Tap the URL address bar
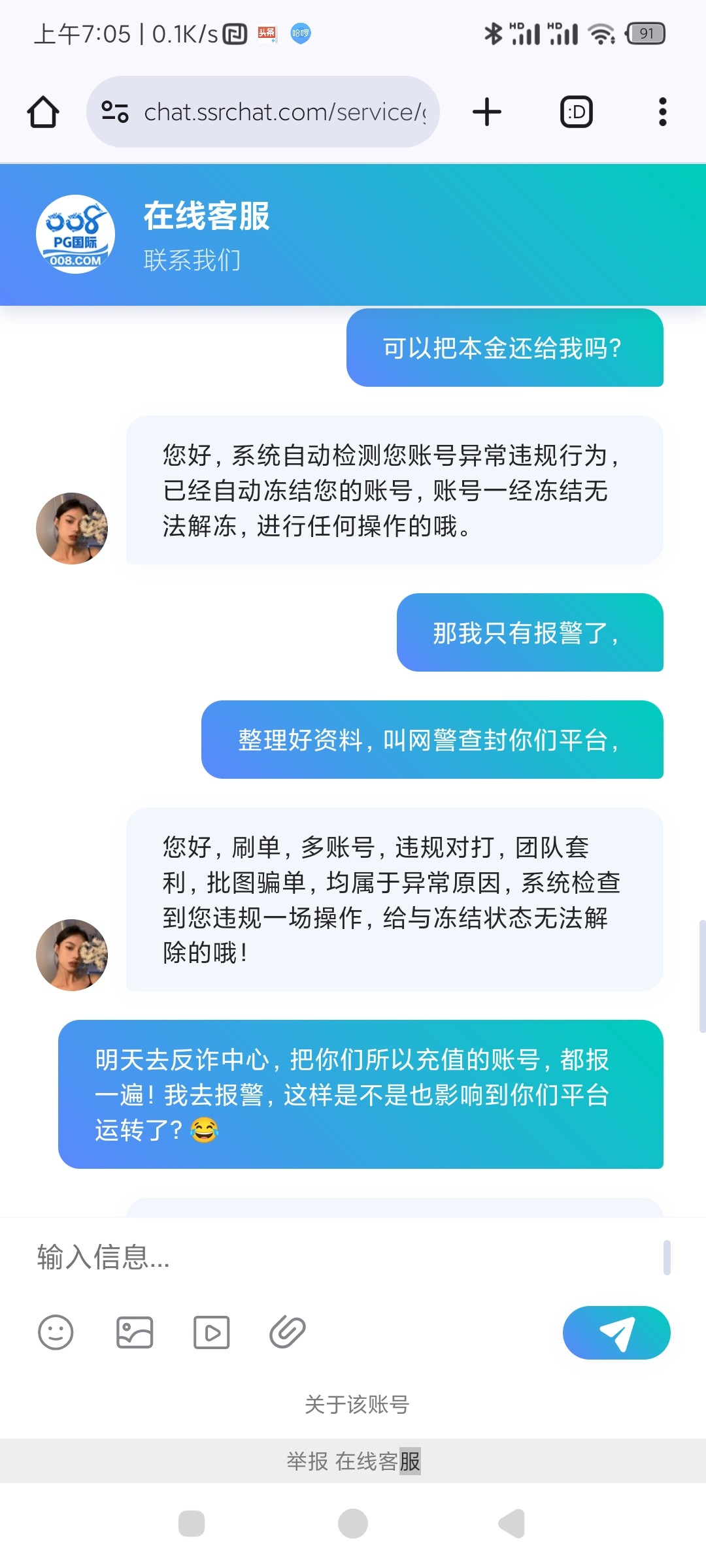Viewport: 706px width, 1568px height. coord(281,112)
